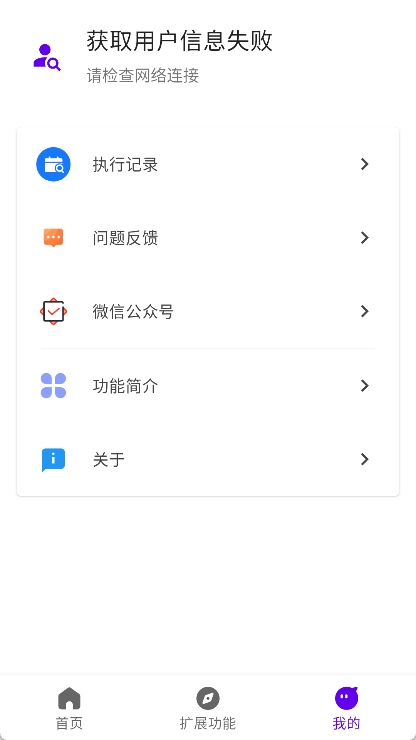The image size is (416, 740).
Task: Open 问题反馈 feedback page
Action: pyautogui.click(x=208, y=238)
